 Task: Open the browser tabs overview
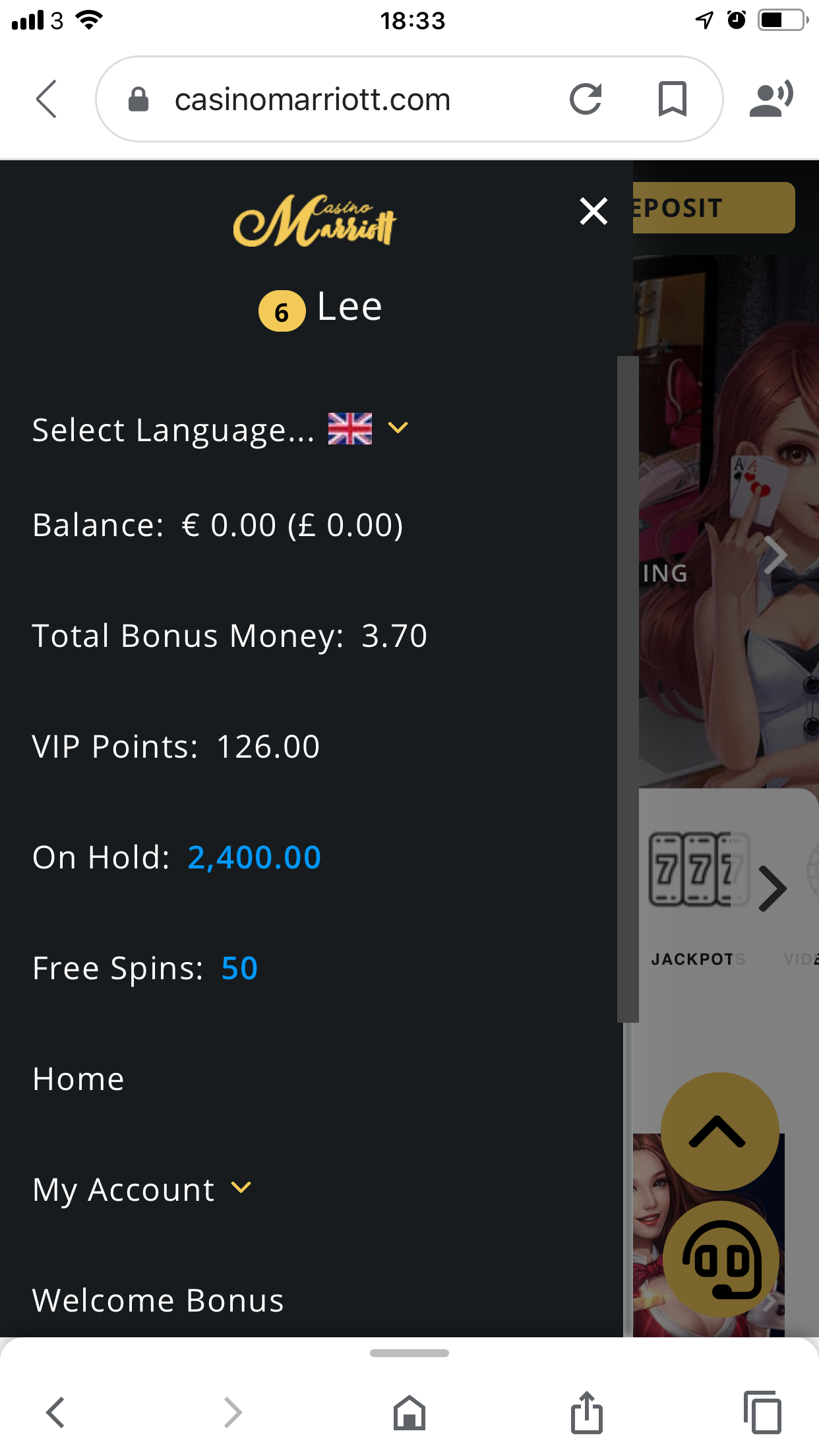coord(762,1412)
